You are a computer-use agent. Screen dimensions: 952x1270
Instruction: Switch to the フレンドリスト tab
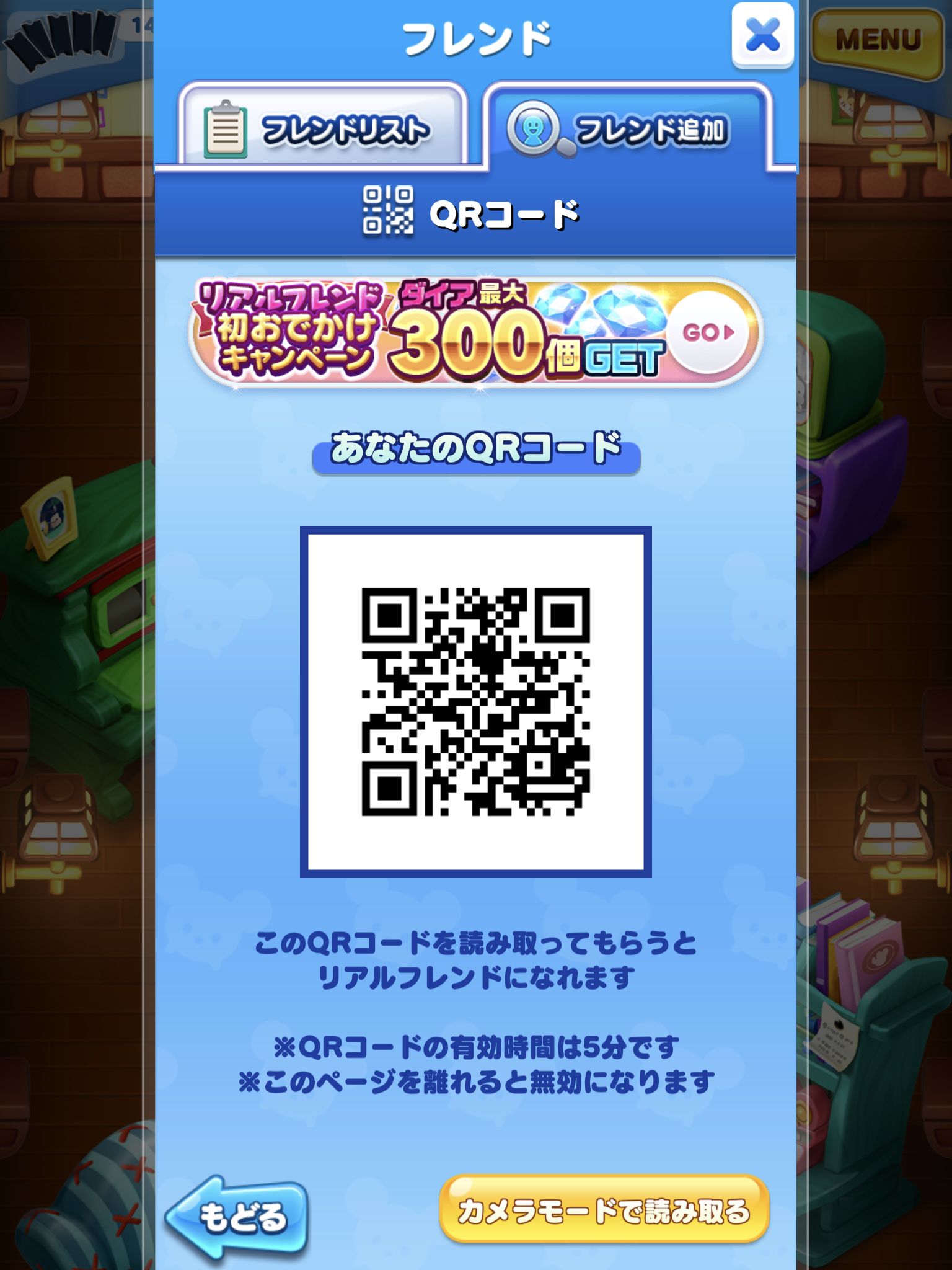[323, 127]
